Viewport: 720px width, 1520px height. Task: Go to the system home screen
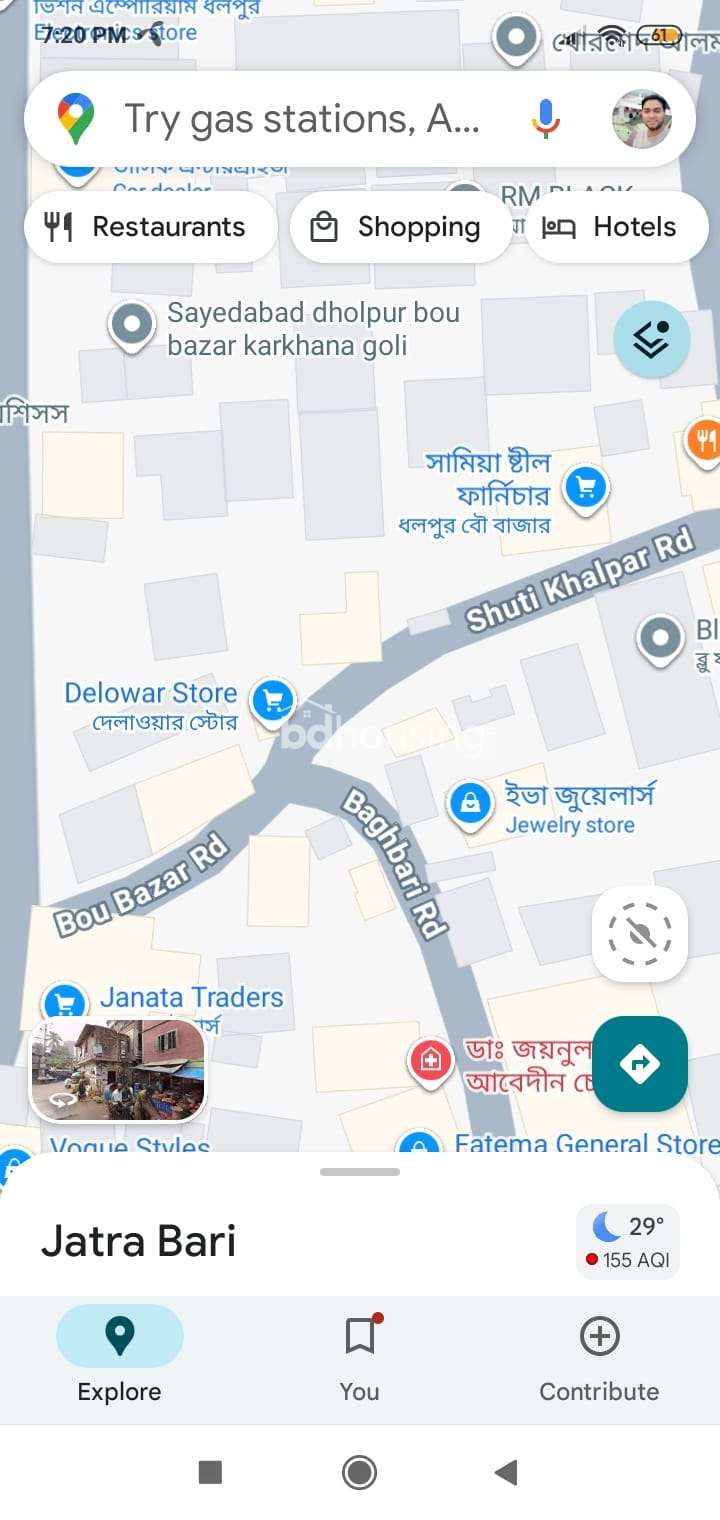point(360,1471)
